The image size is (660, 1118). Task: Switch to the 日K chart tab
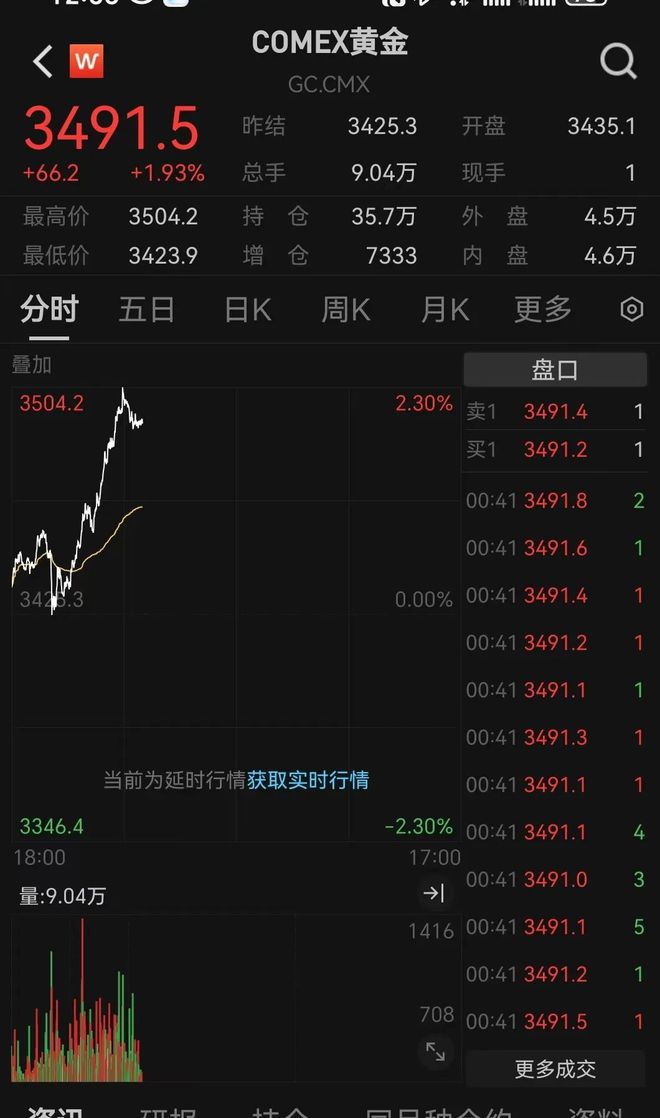point(247,310)
